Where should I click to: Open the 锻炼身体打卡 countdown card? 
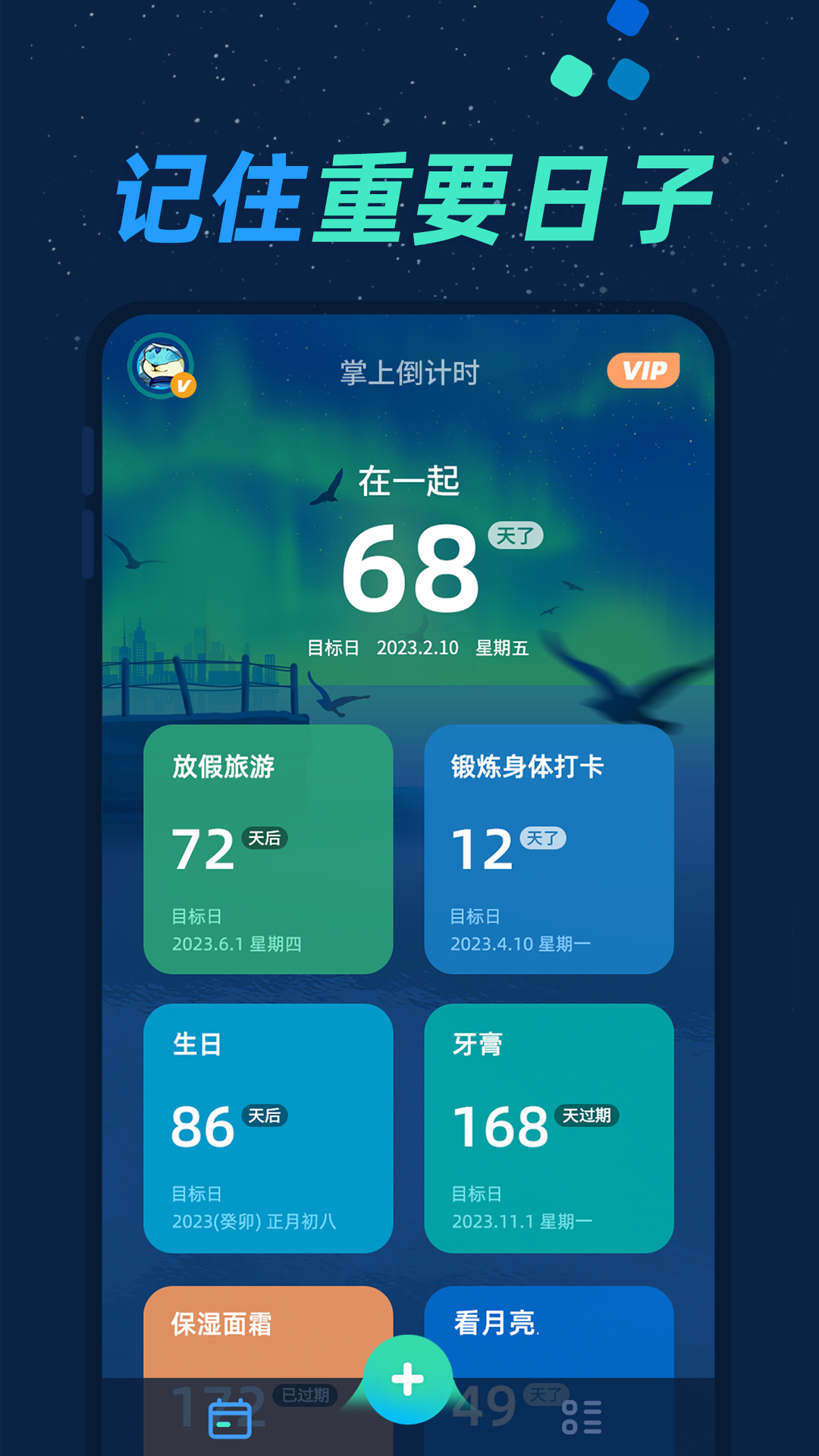tap(550, 849)
